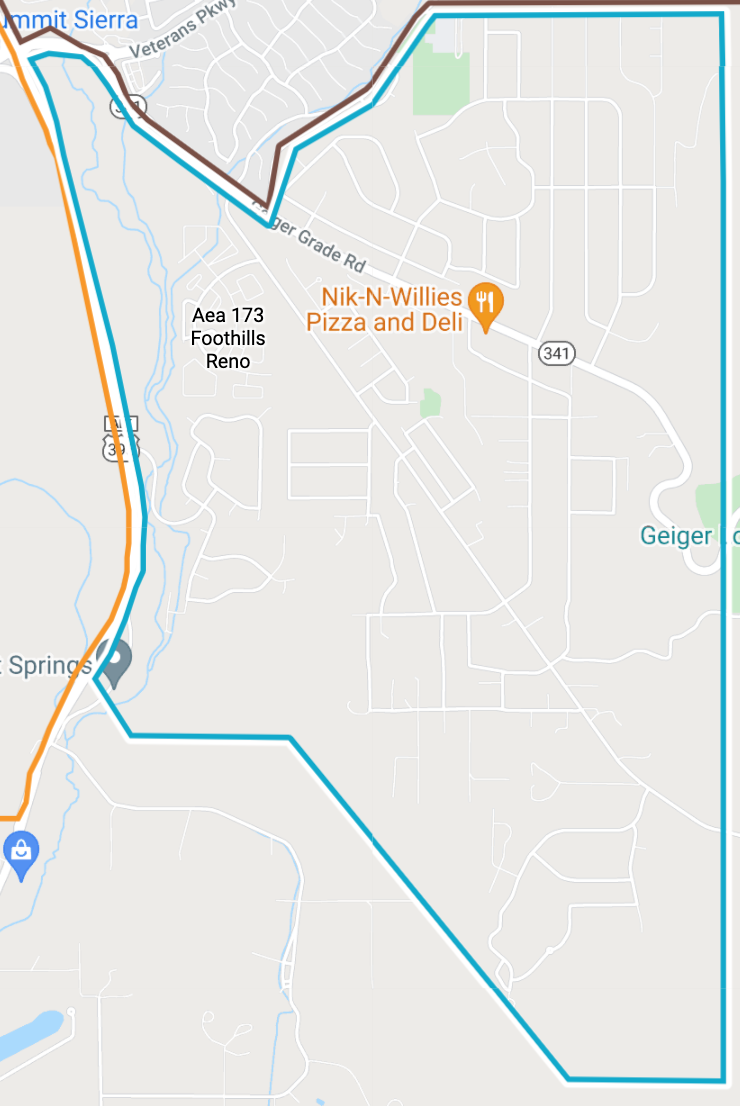740x1106 pixels.
Task: Select the Geiger park place label
Action: click(689, 536)
